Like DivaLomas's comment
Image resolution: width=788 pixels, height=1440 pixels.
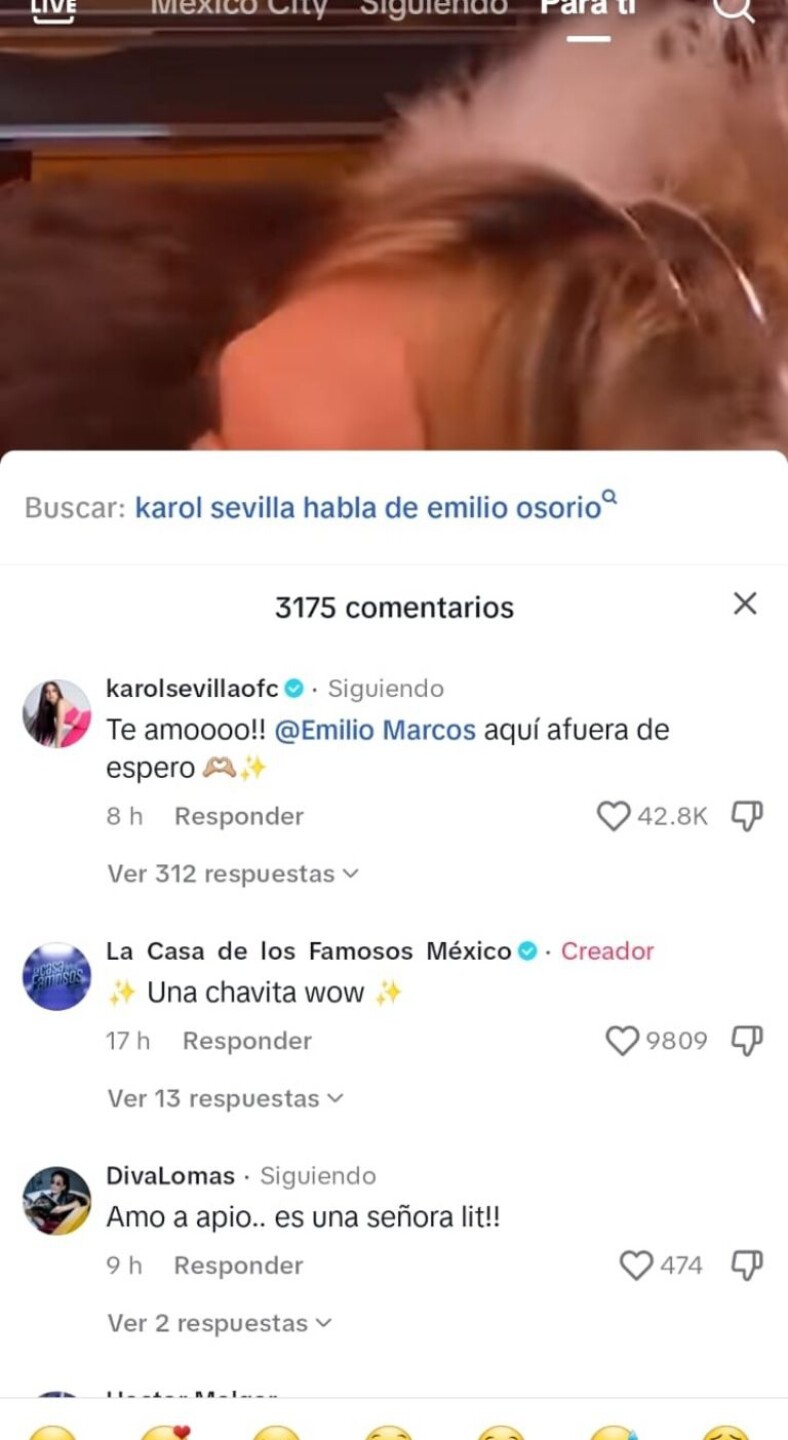coord(636,1266)
